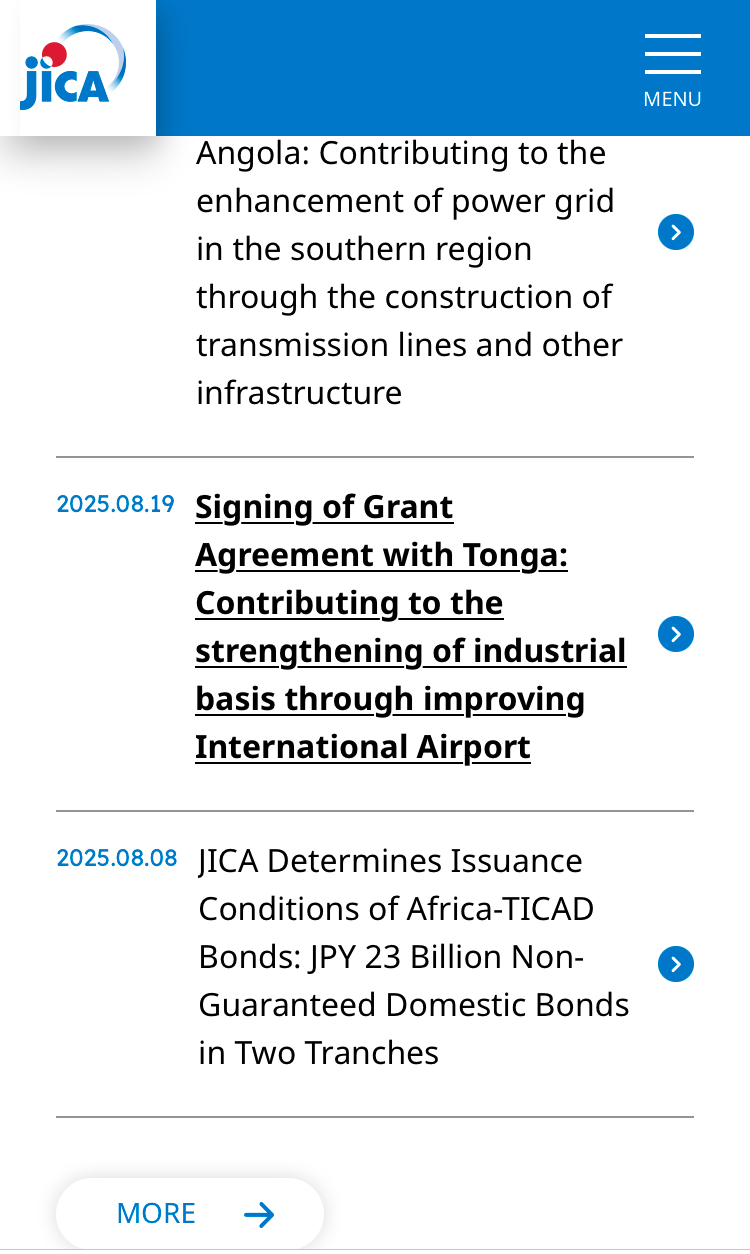Go to the JICA home logo

(73, 67)
